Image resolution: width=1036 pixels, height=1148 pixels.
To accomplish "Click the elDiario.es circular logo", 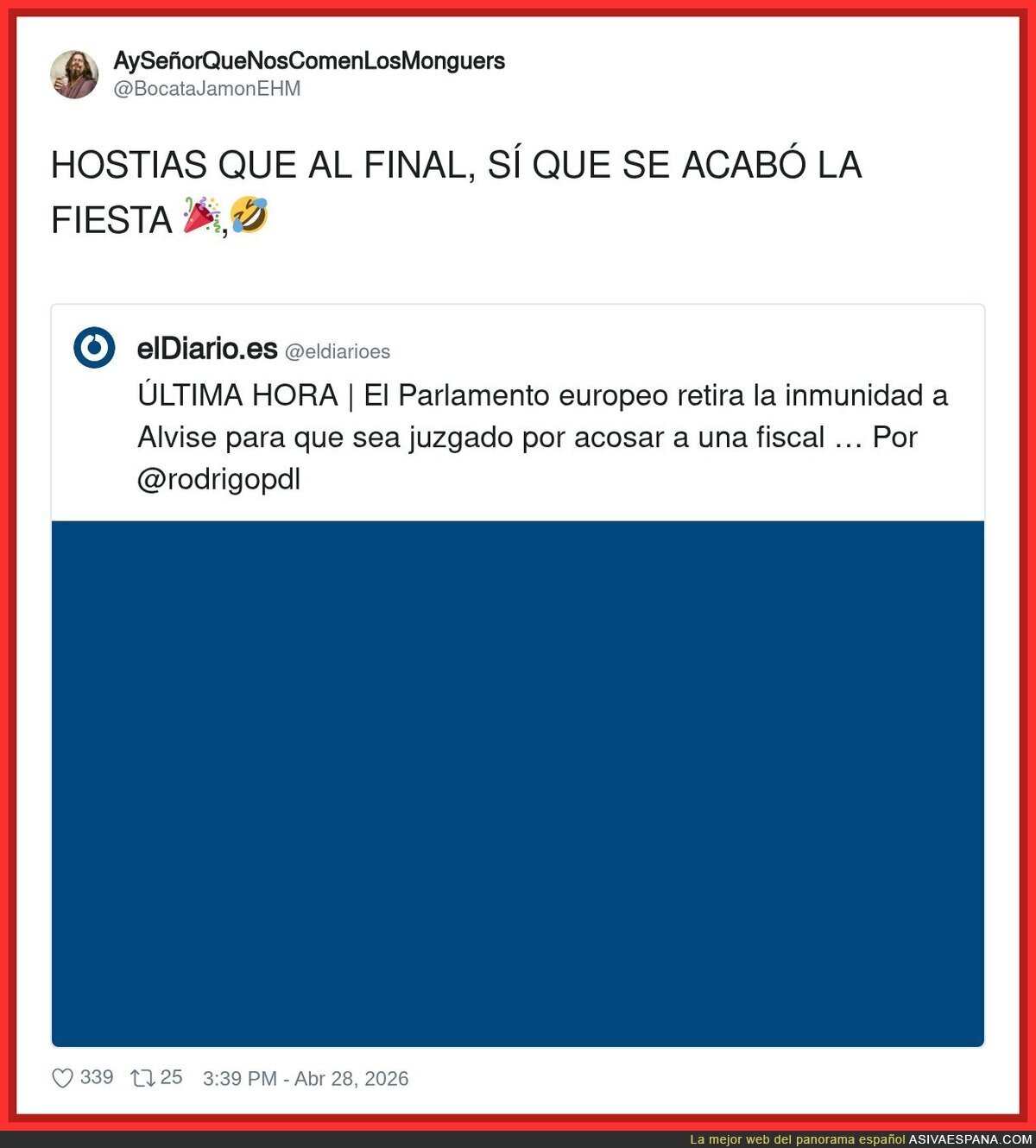I will click(x=92, y=345).
